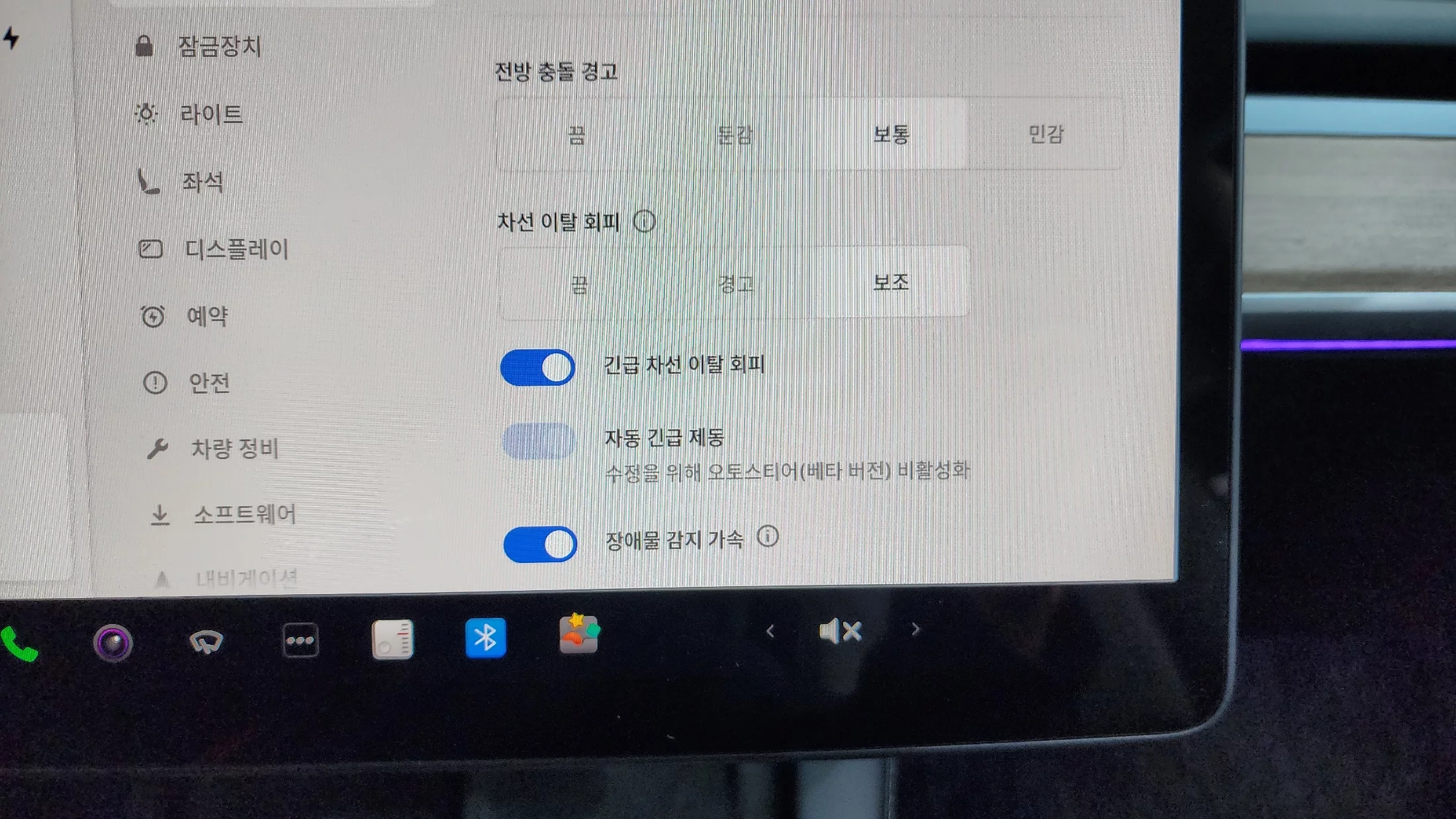Toggle 긴급 차선 이탈 회피 switch
The width and height of the screenshot is (1456, 819).
tap(537, 367)
